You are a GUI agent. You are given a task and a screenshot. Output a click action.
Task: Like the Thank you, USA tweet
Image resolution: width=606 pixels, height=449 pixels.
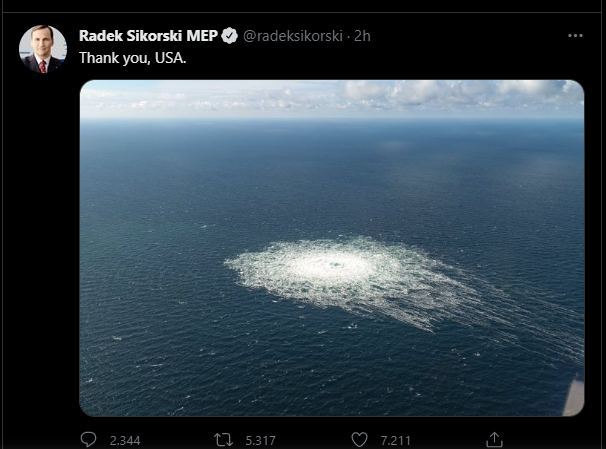pyautogui.click(x=359, y=439)
